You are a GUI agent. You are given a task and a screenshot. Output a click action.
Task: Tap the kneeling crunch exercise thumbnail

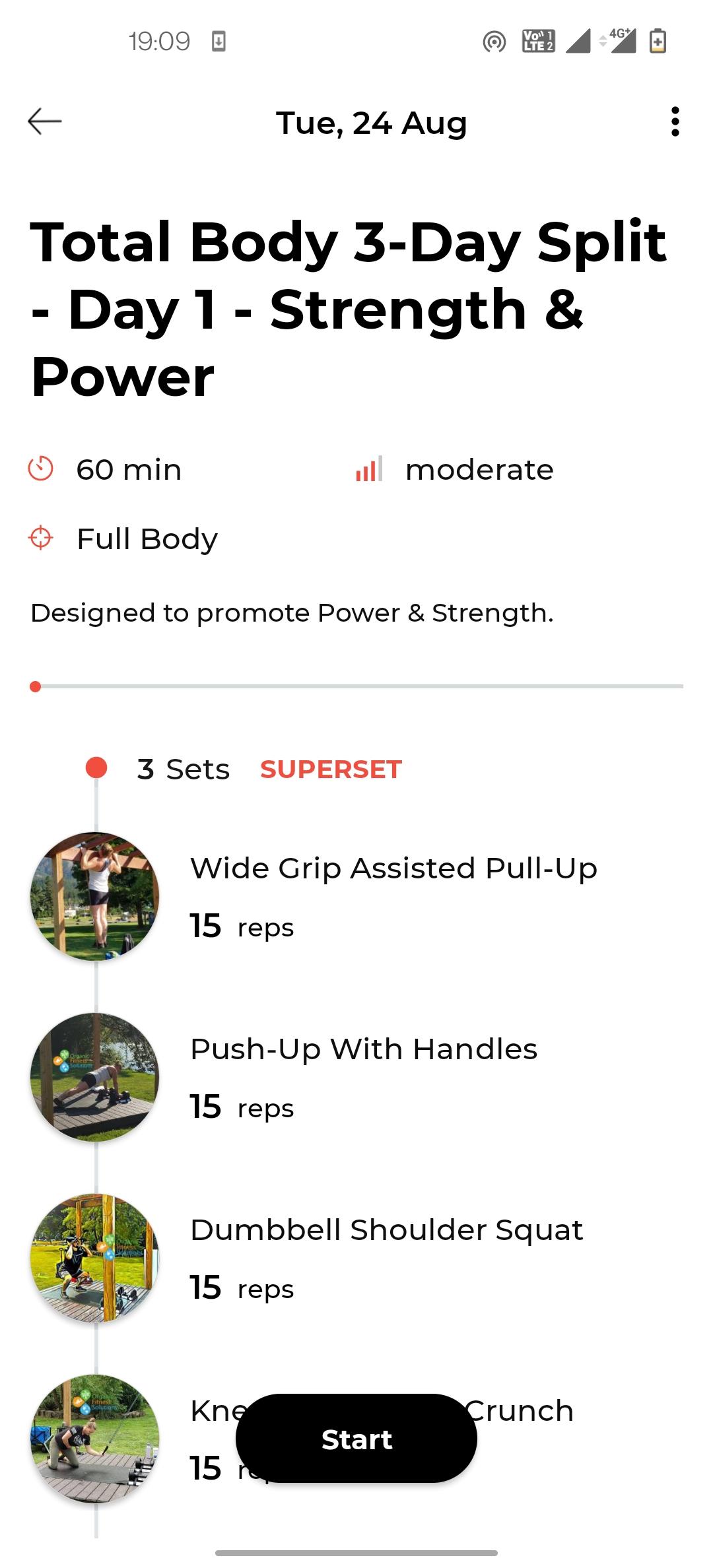click(x=95, y=1439)
